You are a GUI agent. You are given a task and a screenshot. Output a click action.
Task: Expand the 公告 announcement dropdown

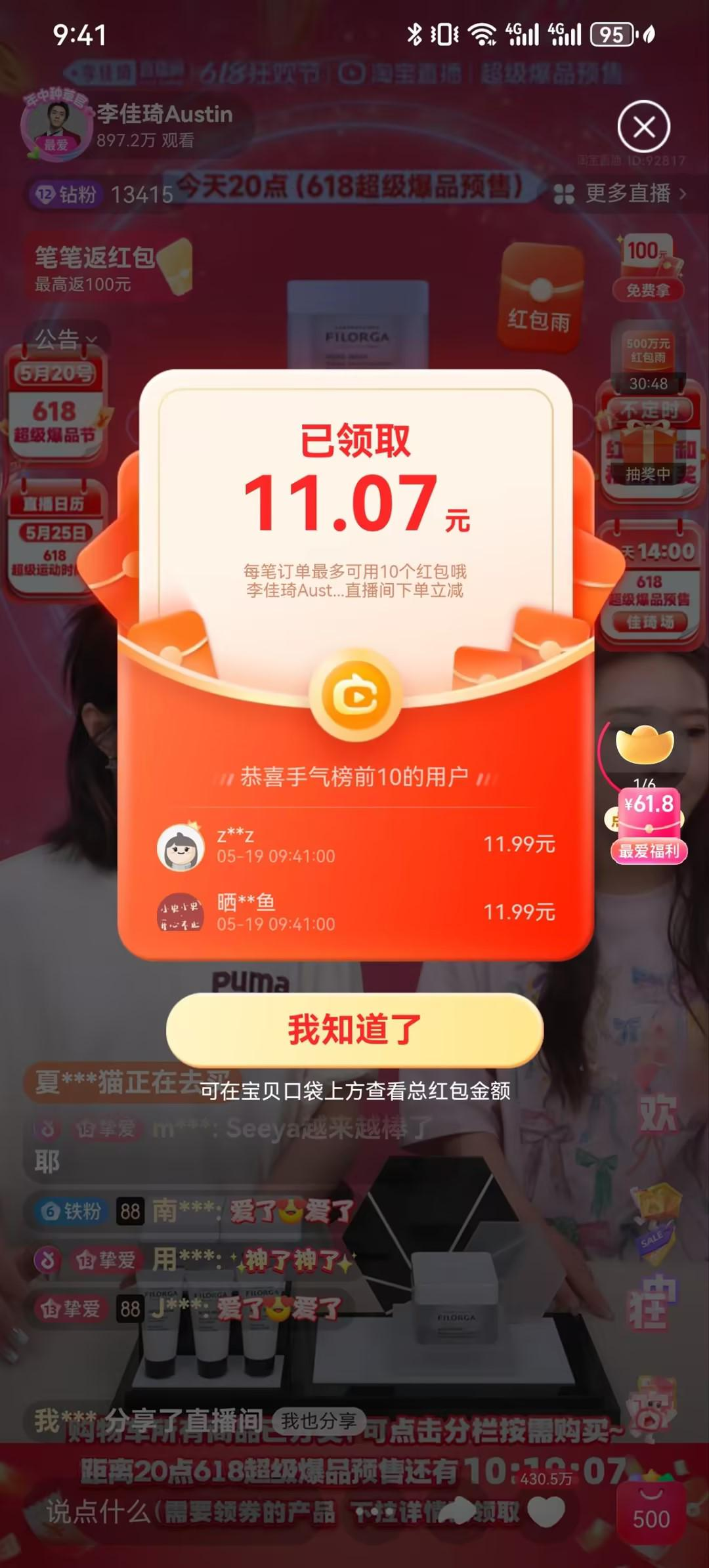[66, 339]
